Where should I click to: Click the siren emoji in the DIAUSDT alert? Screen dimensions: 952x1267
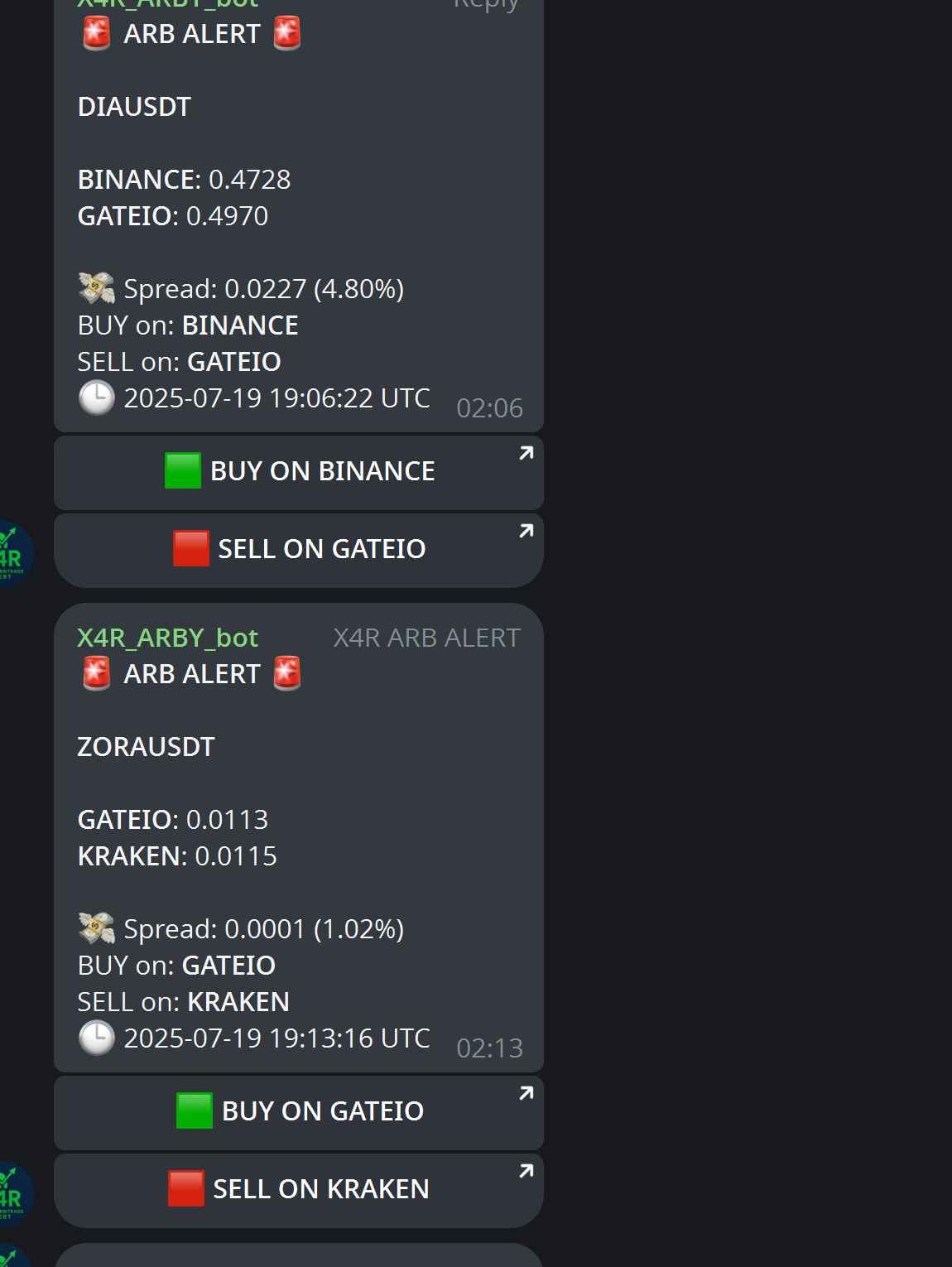pyautogui.click(x=96, y=33)
